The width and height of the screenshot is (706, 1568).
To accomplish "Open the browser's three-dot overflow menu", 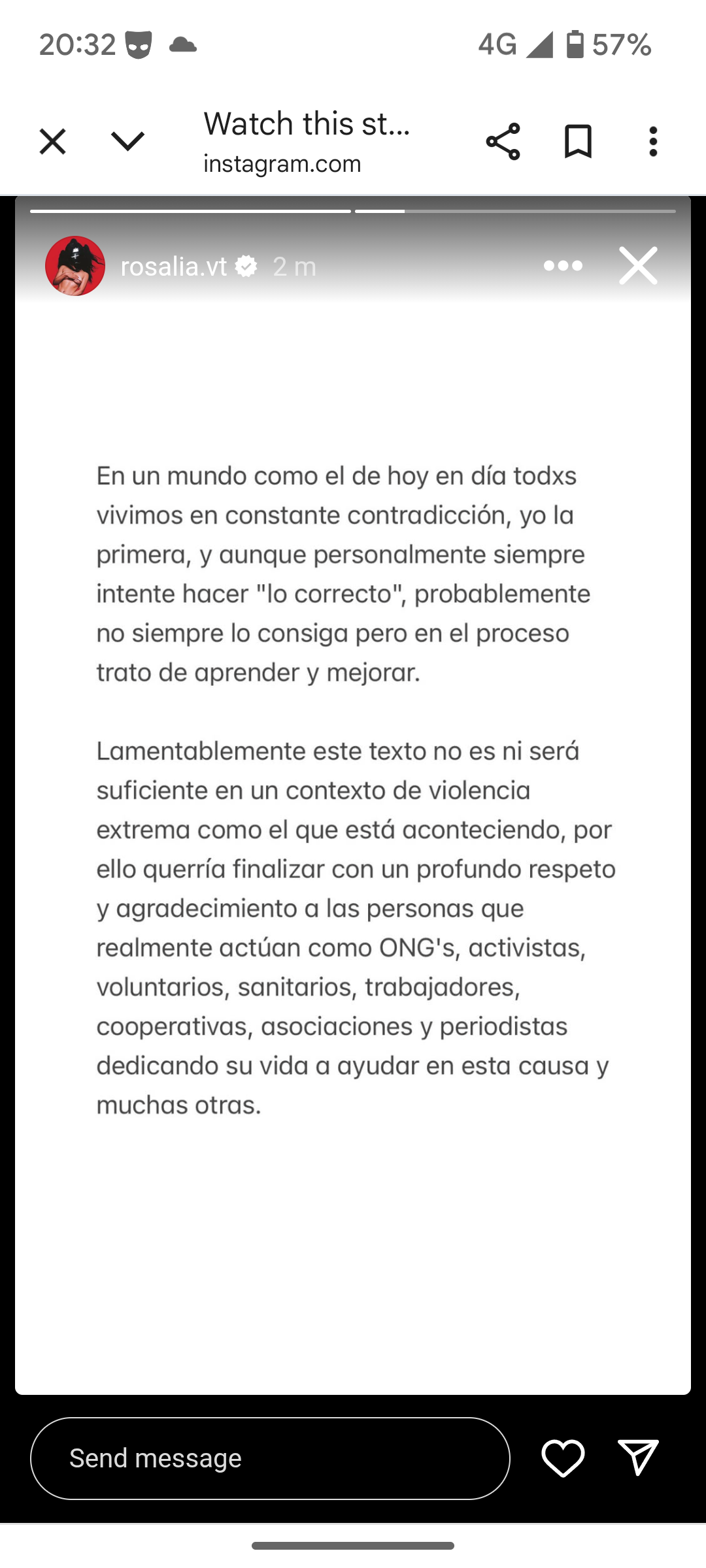I will (653, 141).
